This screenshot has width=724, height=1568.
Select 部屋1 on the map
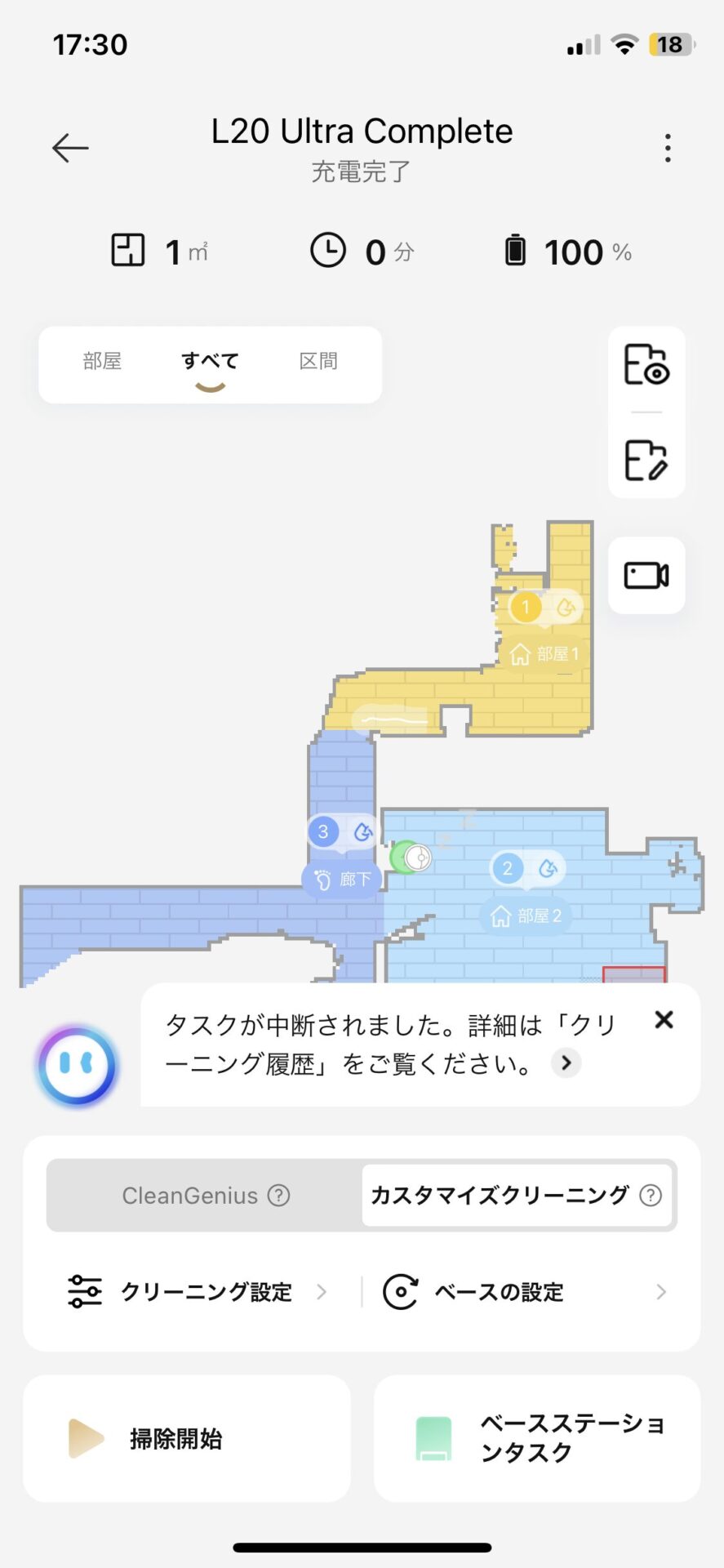click(544, 653)
